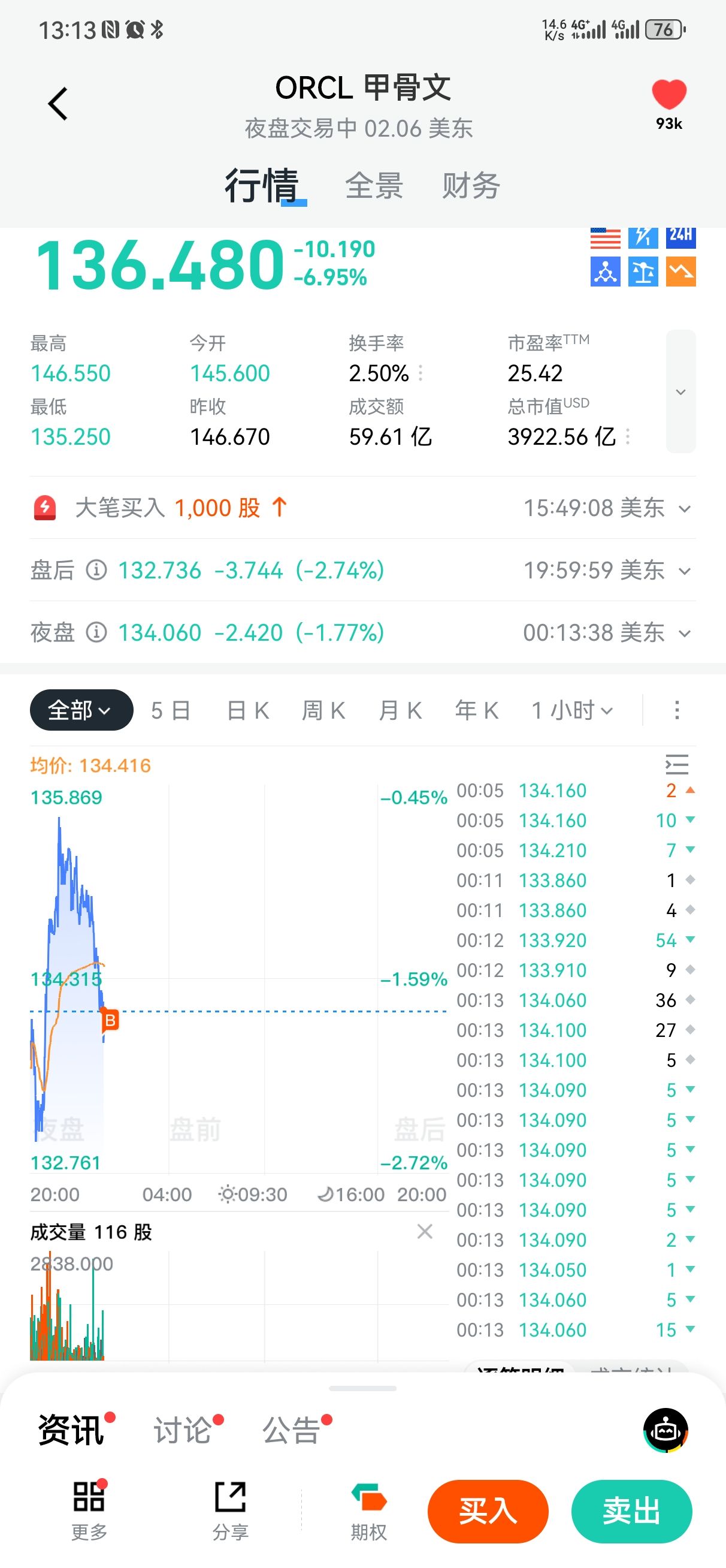Select the 周K chart view
Viewport: 726px width, 1568px height.
click(323, 710)
